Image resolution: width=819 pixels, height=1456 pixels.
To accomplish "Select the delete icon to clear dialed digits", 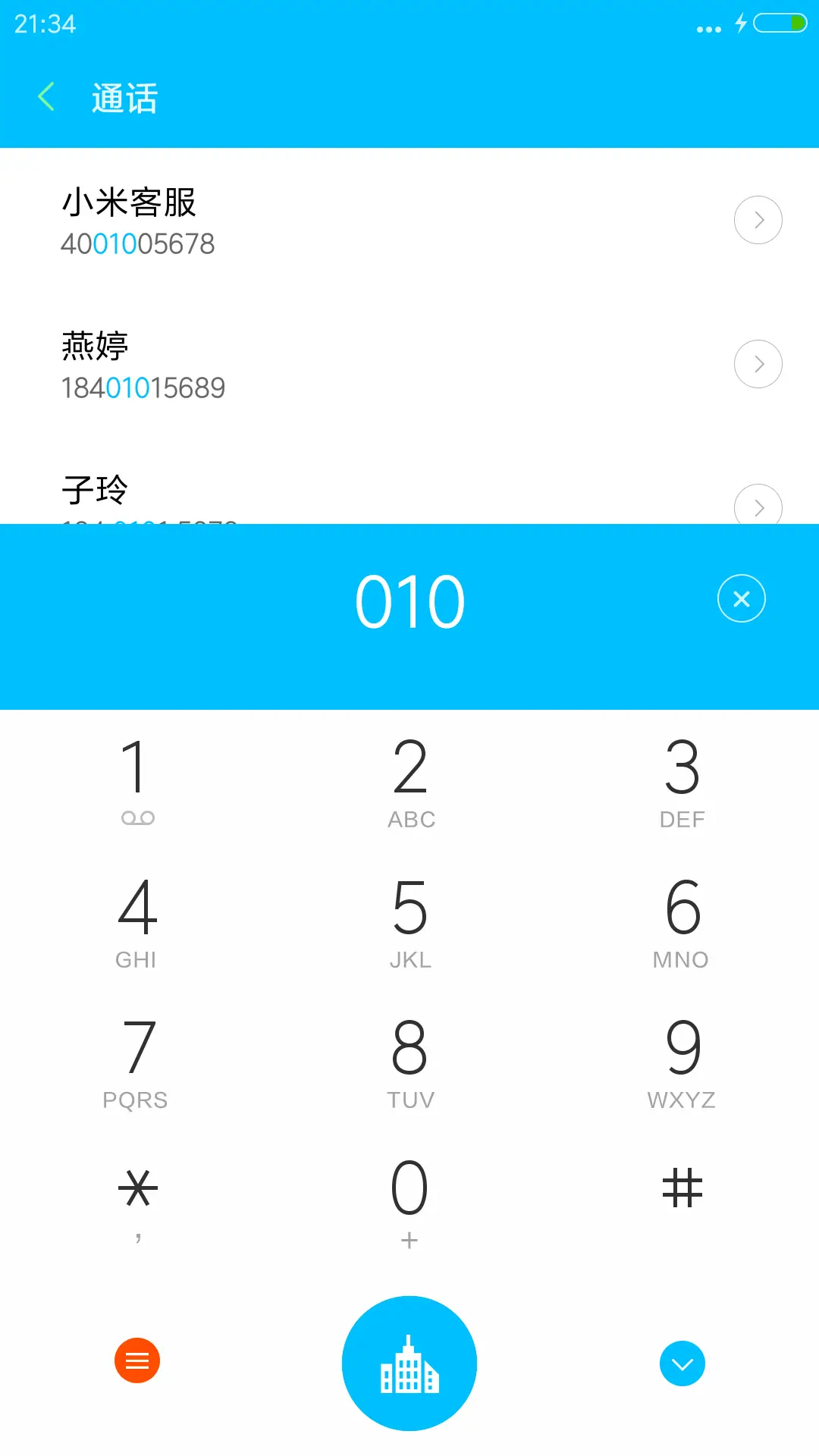I will coord(741,598).
